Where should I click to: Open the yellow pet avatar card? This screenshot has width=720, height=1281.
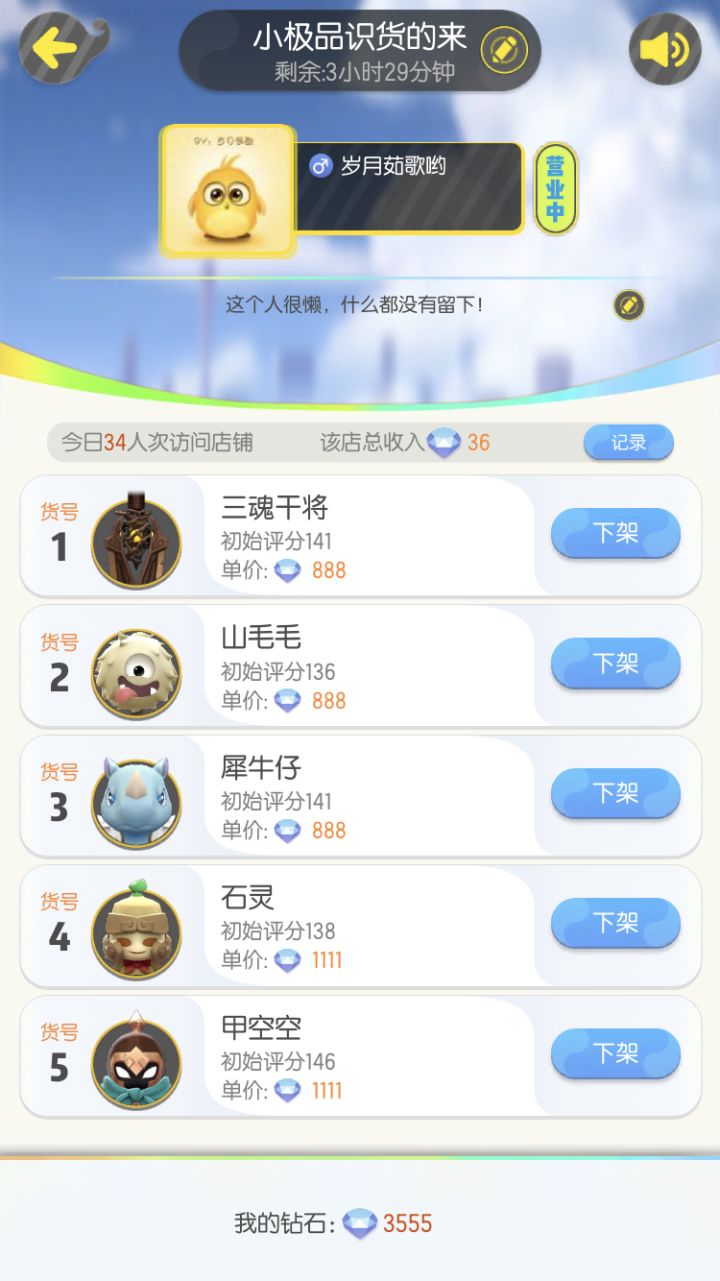tap(228, 187)
